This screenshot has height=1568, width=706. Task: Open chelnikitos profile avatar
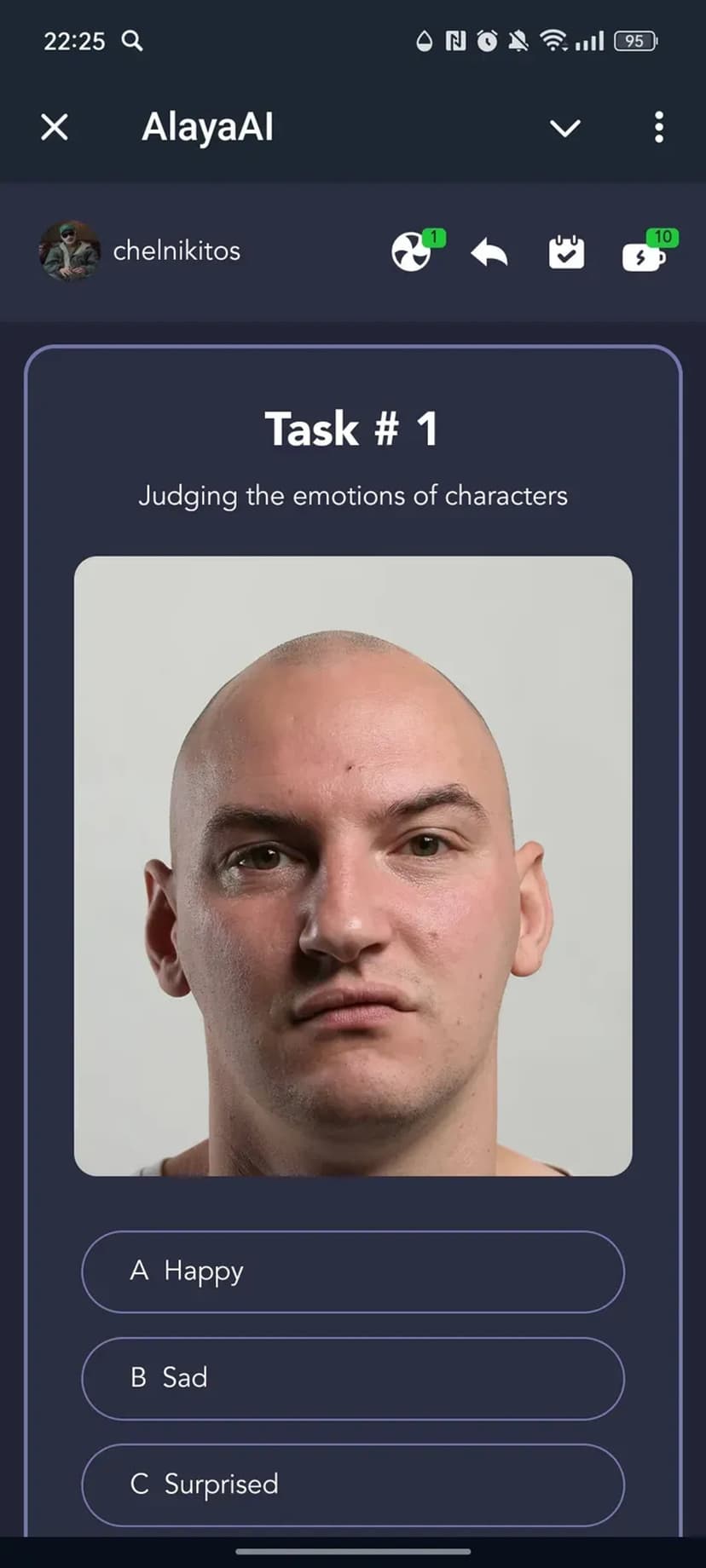point(69,251)
